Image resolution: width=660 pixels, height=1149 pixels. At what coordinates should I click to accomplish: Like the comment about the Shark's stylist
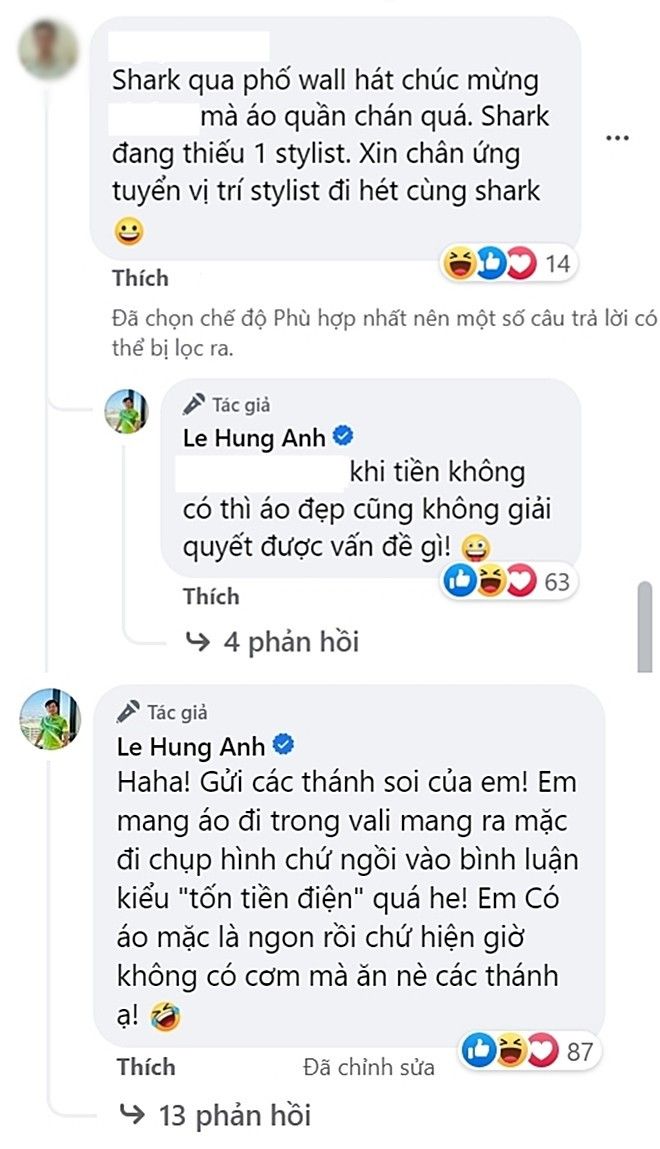tap(142, 278)
